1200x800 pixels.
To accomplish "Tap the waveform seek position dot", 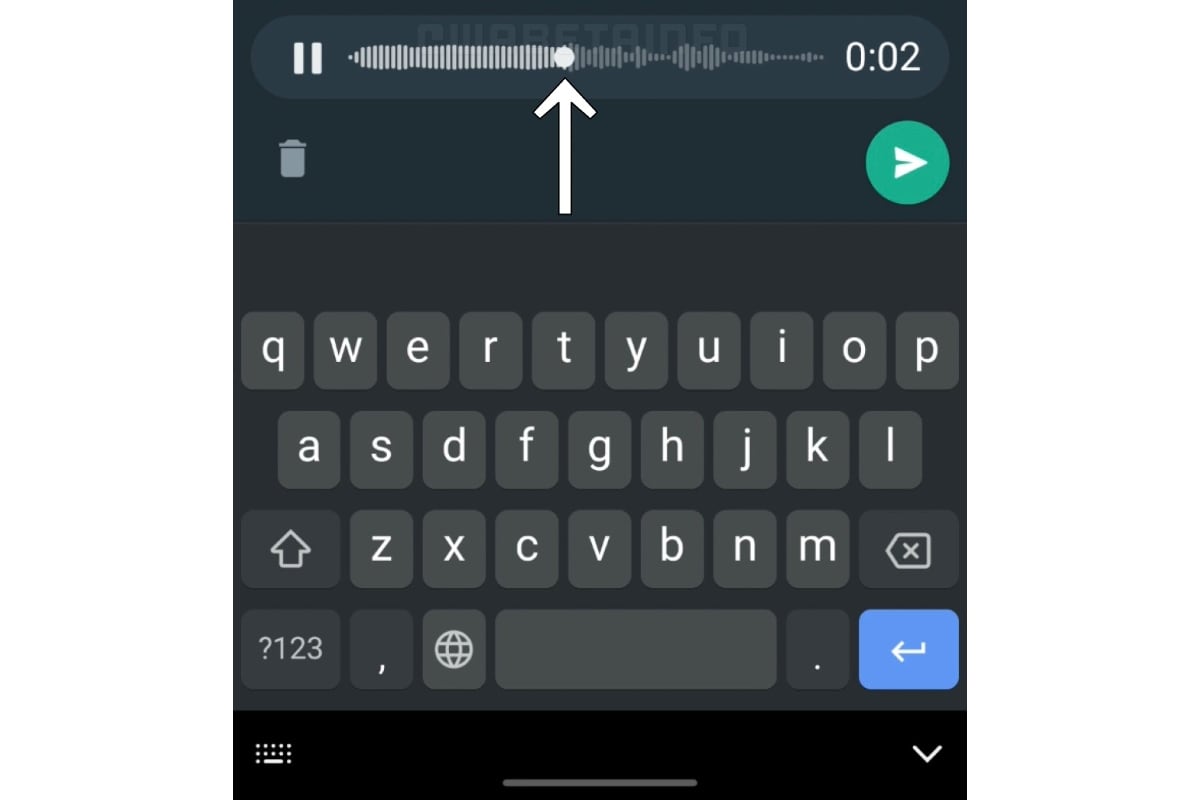I will 564,58.
